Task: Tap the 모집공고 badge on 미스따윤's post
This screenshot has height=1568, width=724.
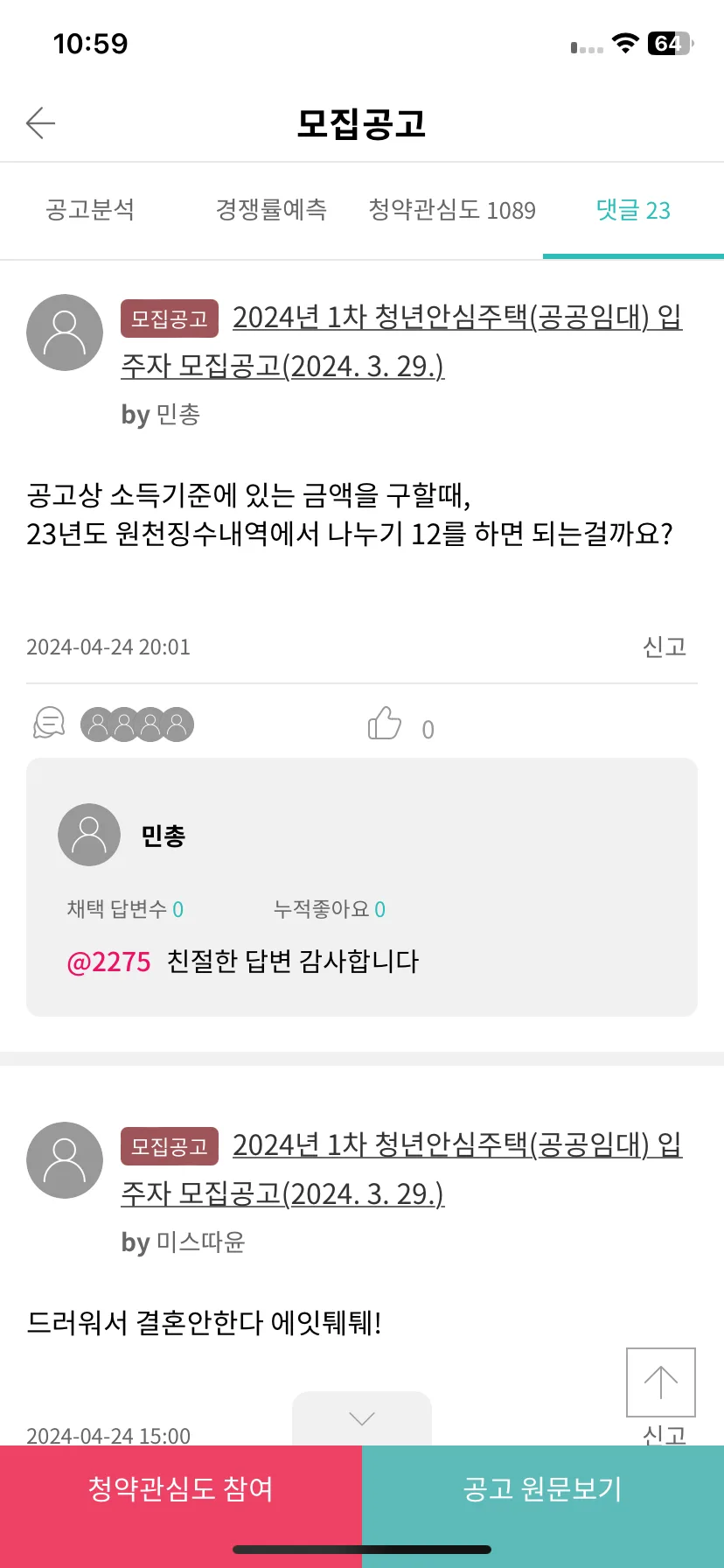Action: [169, 1145]
